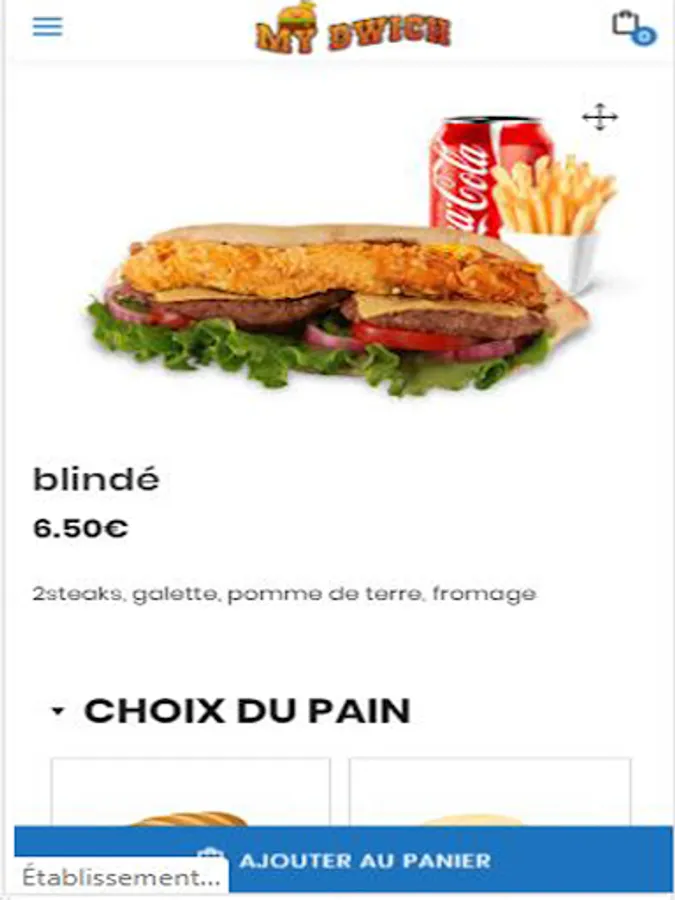The width and height of the screenshot is (675, 900).
Task: Tap Ajouter au panier button
Action: tap(365, 860)
